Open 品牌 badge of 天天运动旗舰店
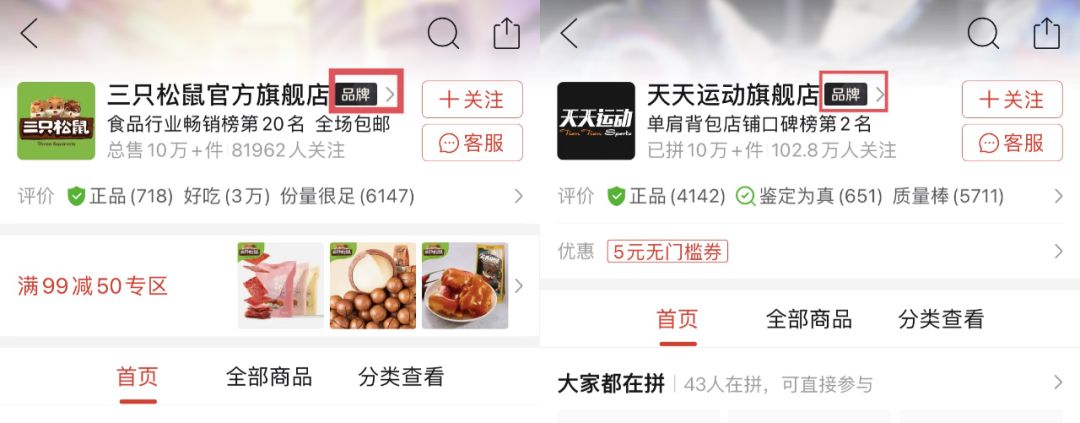Screen dimensions: 1080x423 click(853, 95)
